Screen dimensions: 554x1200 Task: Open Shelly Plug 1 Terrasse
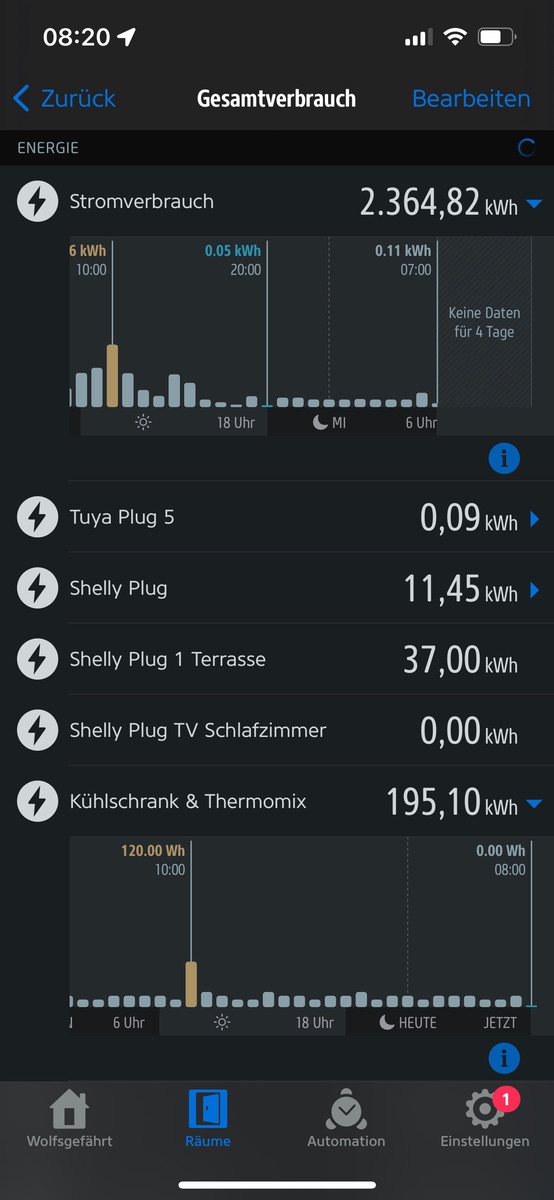[277, 659]
